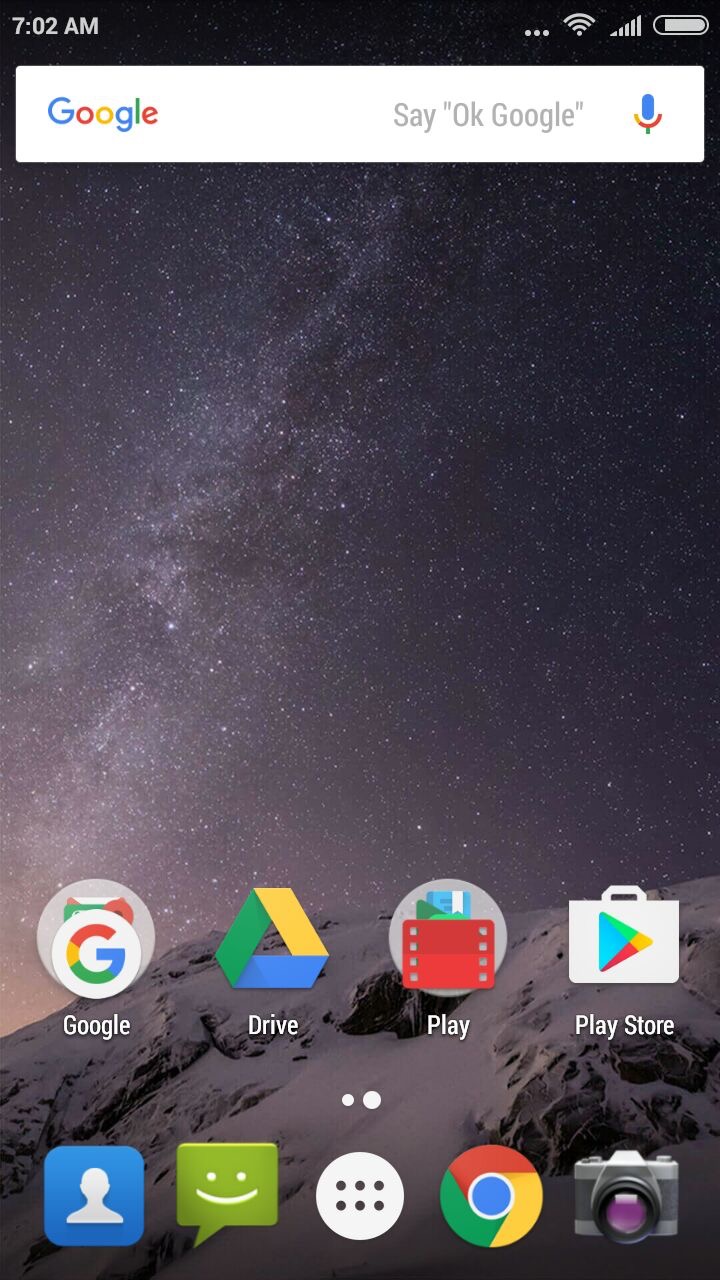Viewport: 720px width, 1280px height.
Task: Launch Chrome browser from dock
Action: click(491, 1196)
